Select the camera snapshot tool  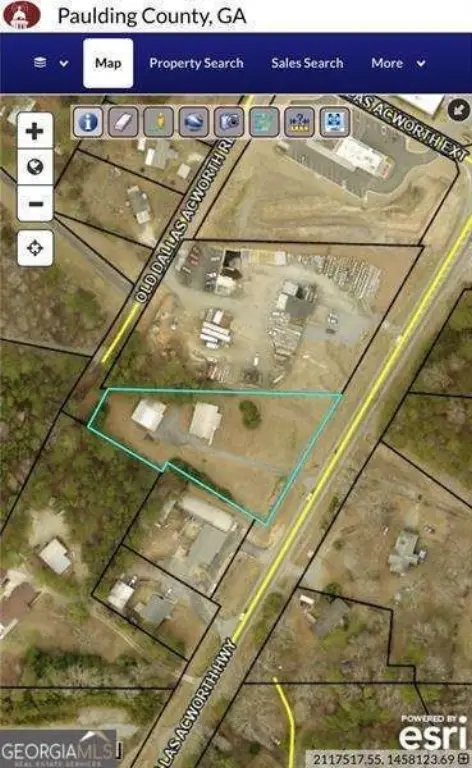point(229,122)
